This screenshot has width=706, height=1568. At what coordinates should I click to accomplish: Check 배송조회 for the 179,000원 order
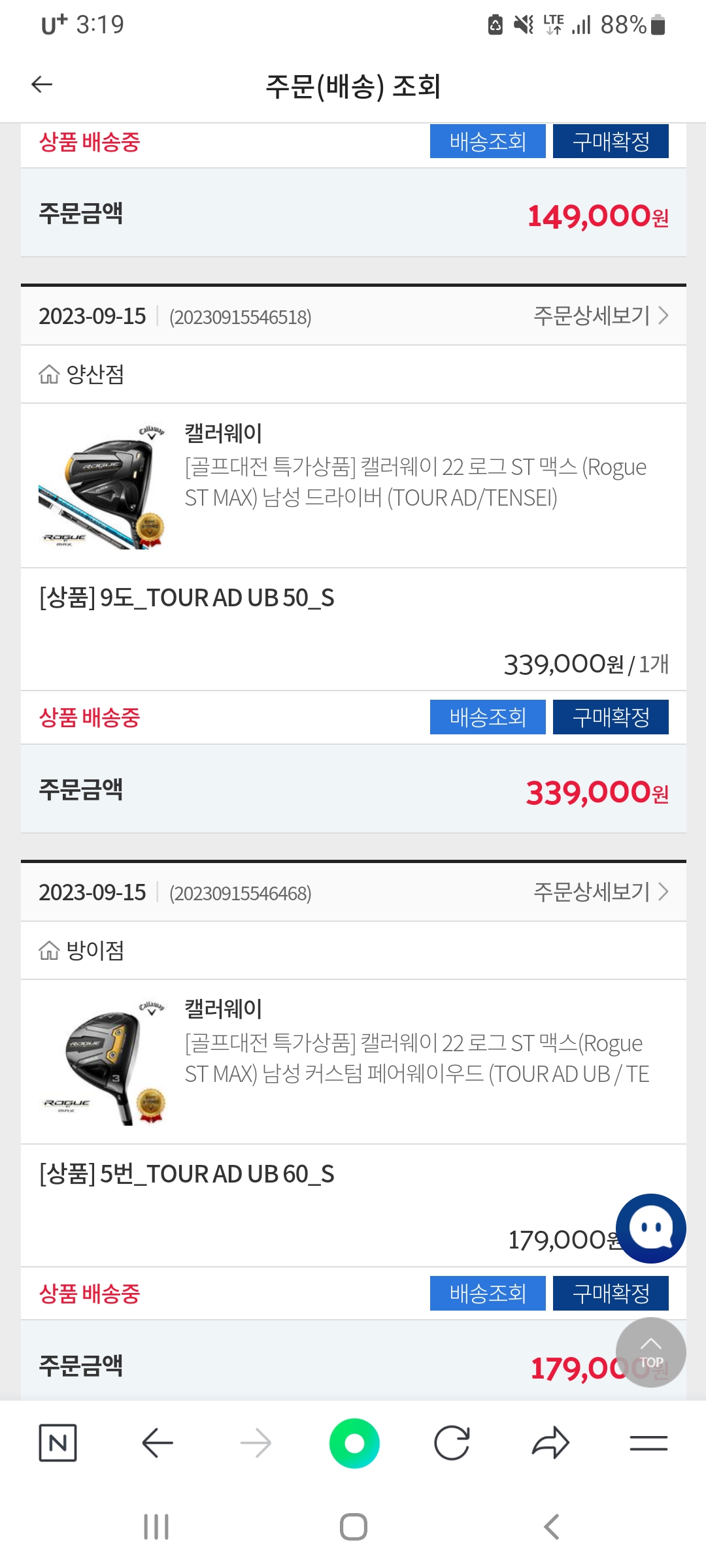(x=488, y=1294)
